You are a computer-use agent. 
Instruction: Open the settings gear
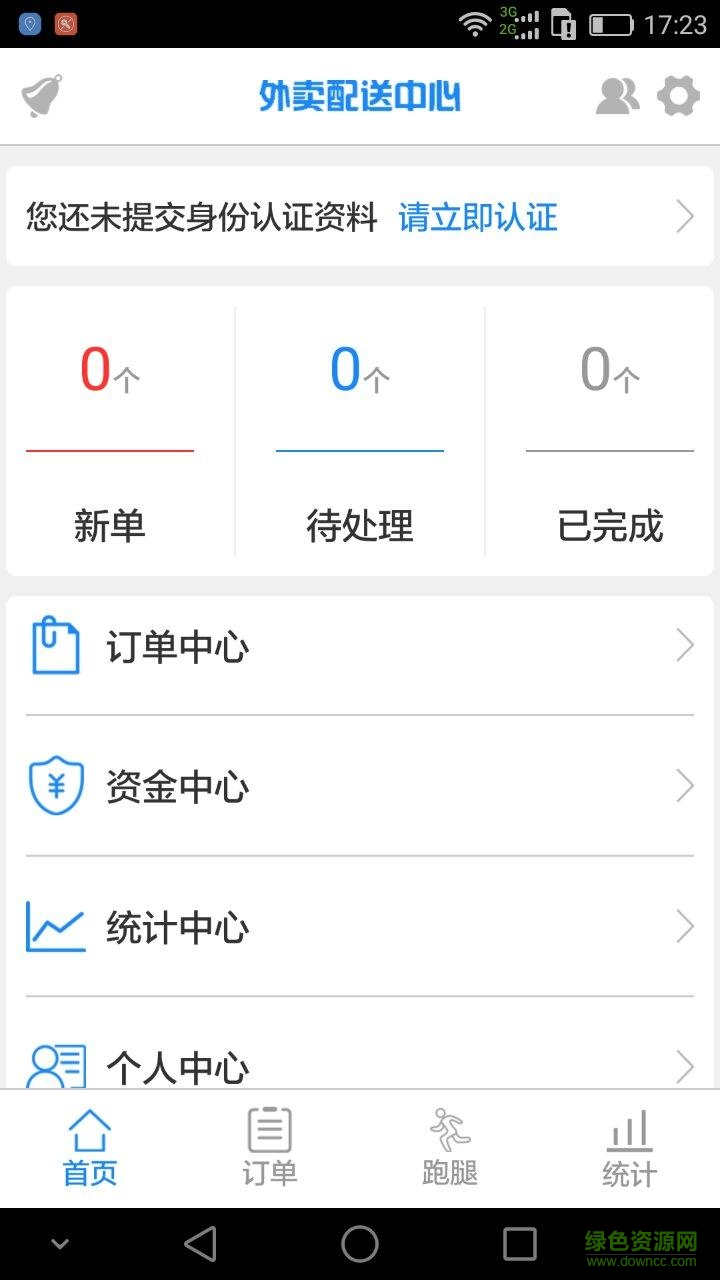tap(678, 97)
